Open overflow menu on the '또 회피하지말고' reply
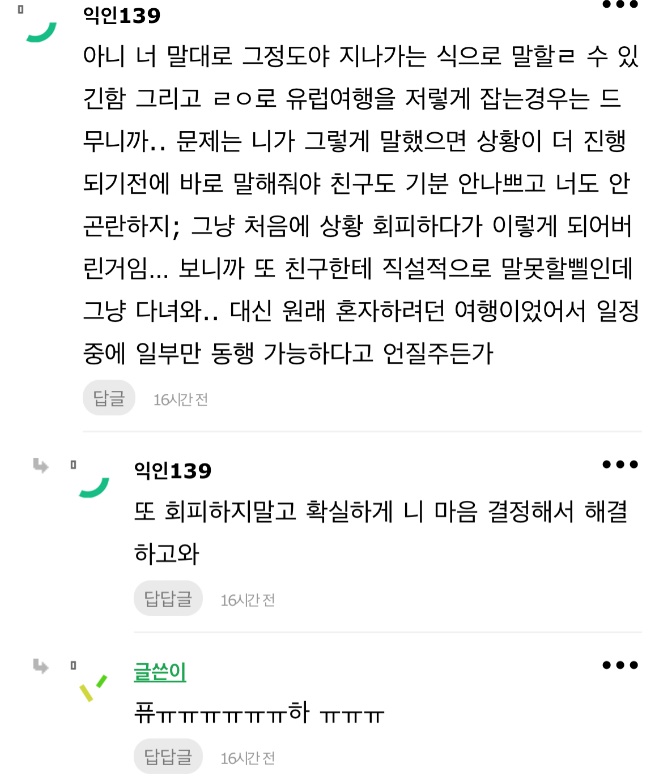This screenshot has width=653, height=781. point(619,465)
